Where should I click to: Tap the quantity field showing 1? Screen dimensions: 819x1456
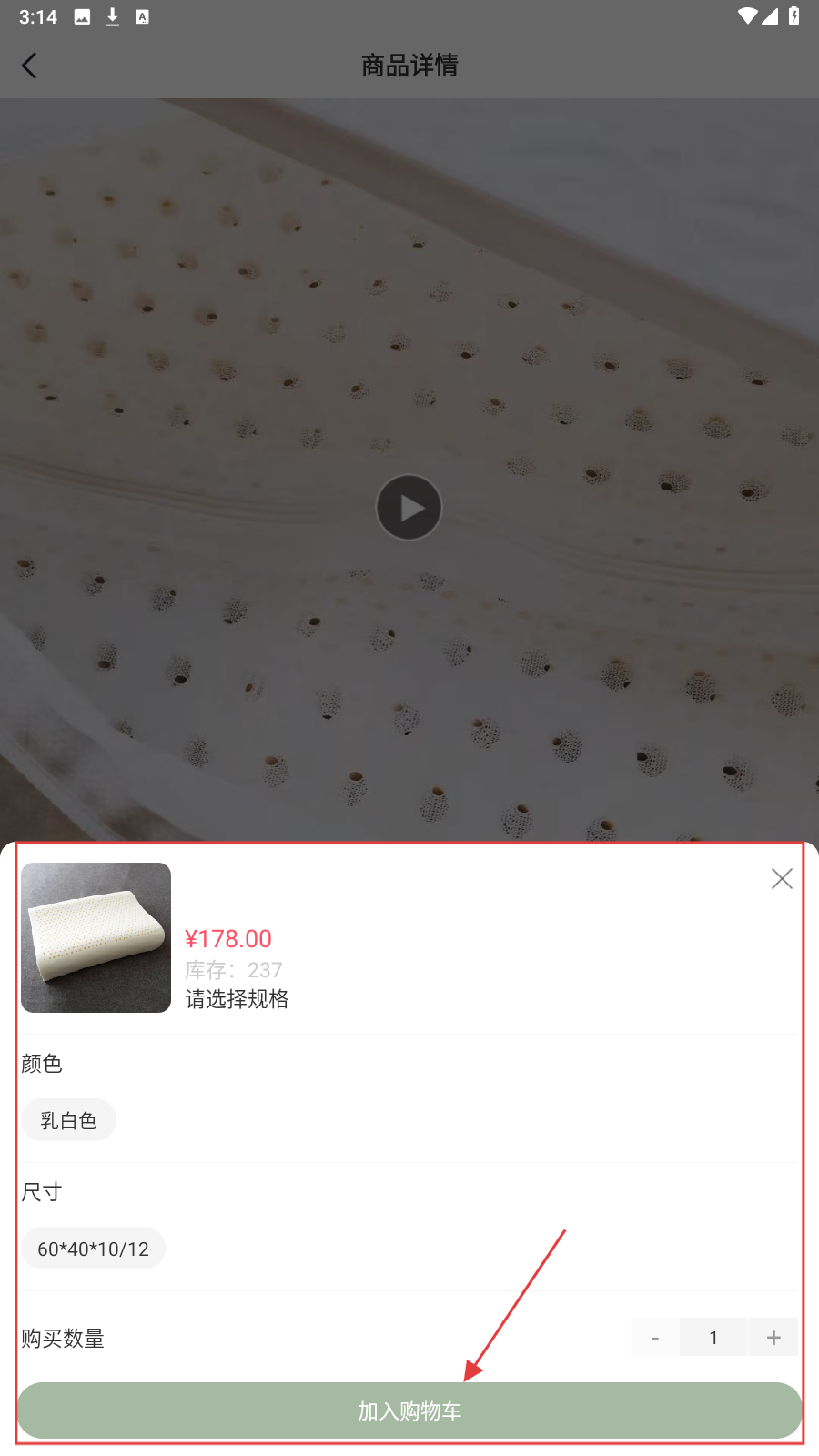[x=713, y=1338]
